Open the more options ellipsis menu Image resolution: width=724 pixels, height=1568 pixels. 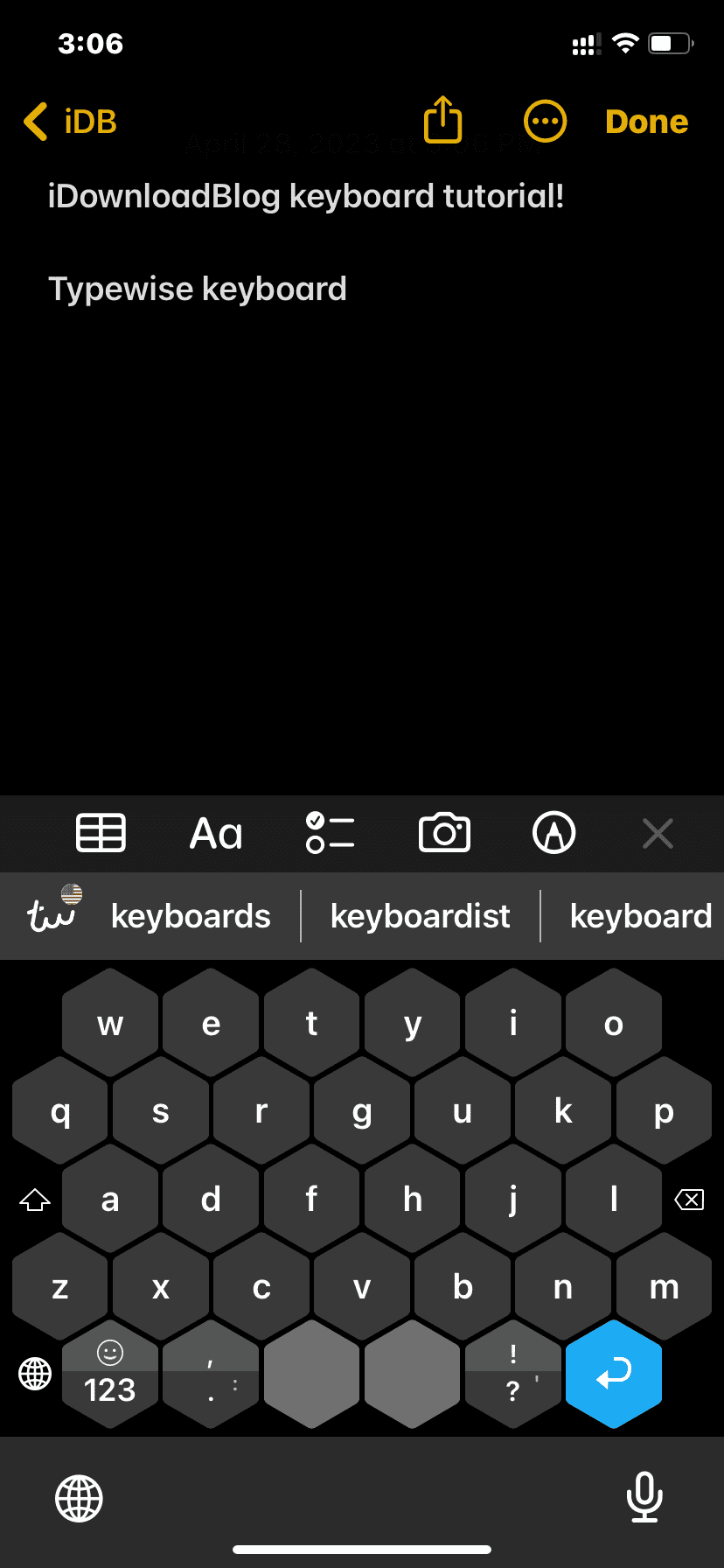545,121
